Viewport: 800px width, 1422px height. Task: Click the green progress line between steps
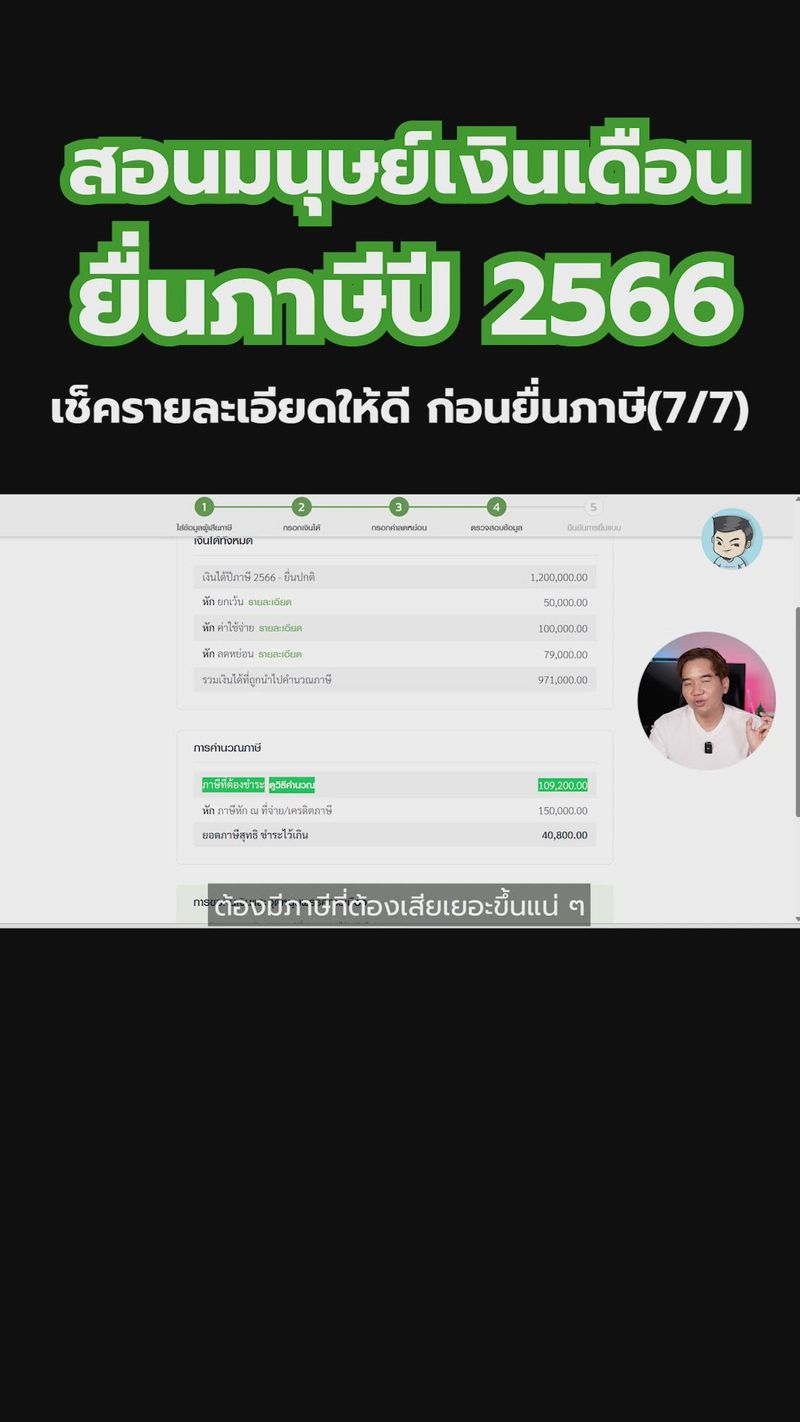pyautogui.click(x=350, y=507)
